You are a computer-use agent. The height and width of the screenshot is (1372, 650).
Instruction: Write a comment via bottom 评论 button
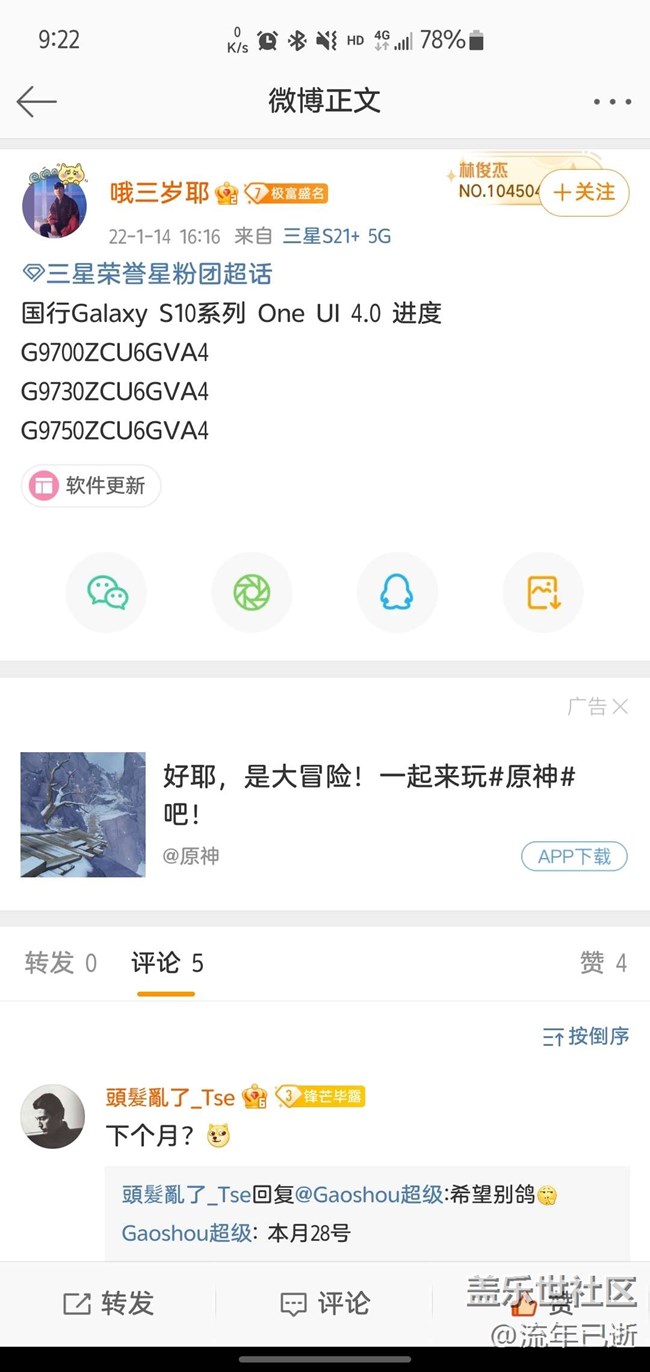(325, 1303)
